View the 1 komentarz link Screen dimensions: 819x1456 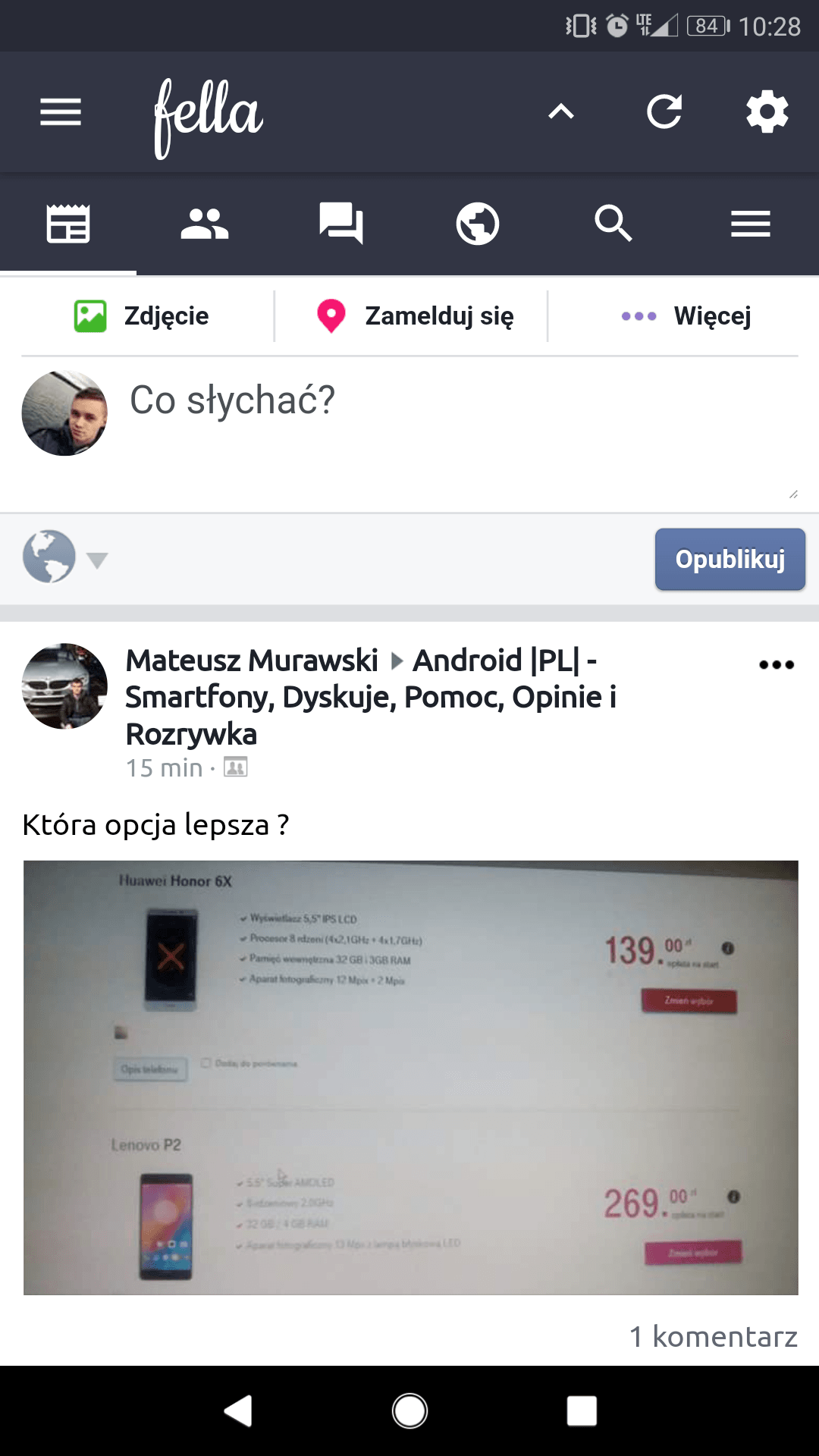[x=713, y=1336]
